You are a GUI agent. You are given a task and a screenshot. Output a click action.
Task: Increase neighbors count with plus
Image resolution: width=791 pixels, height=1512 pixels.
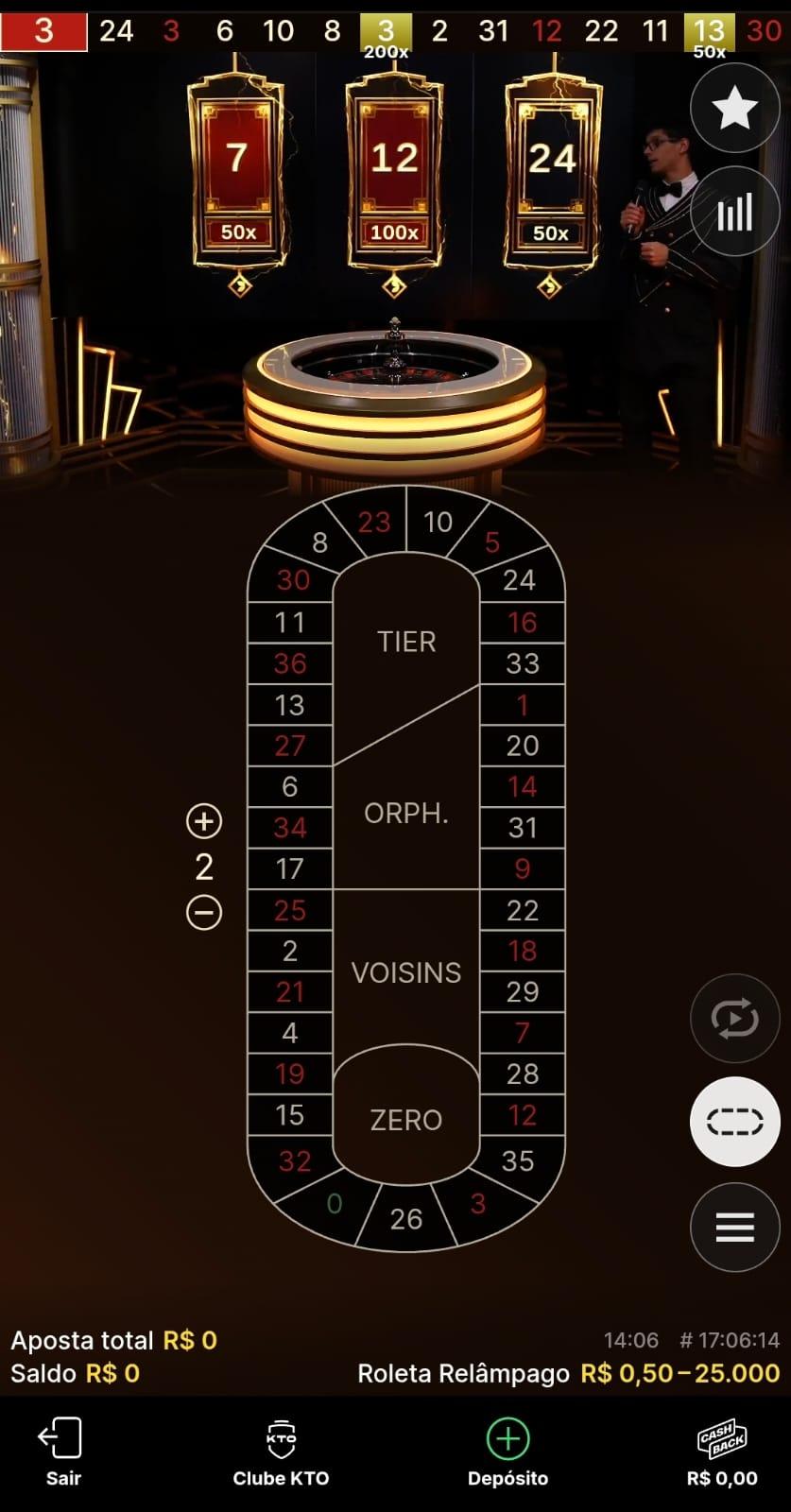coord(204,821)
